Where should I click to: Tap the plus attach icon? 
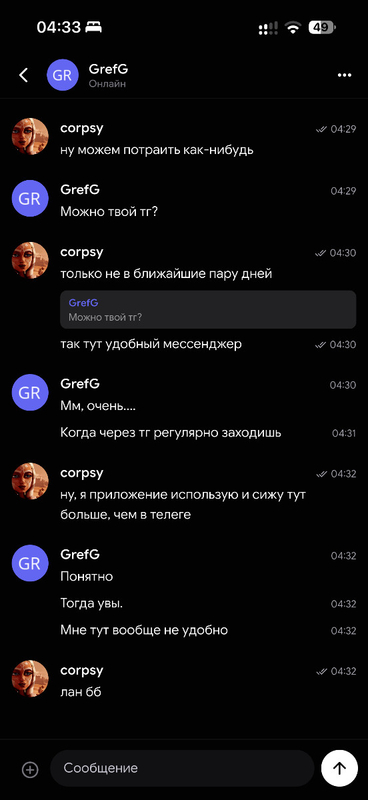click(x=30, y=769)
